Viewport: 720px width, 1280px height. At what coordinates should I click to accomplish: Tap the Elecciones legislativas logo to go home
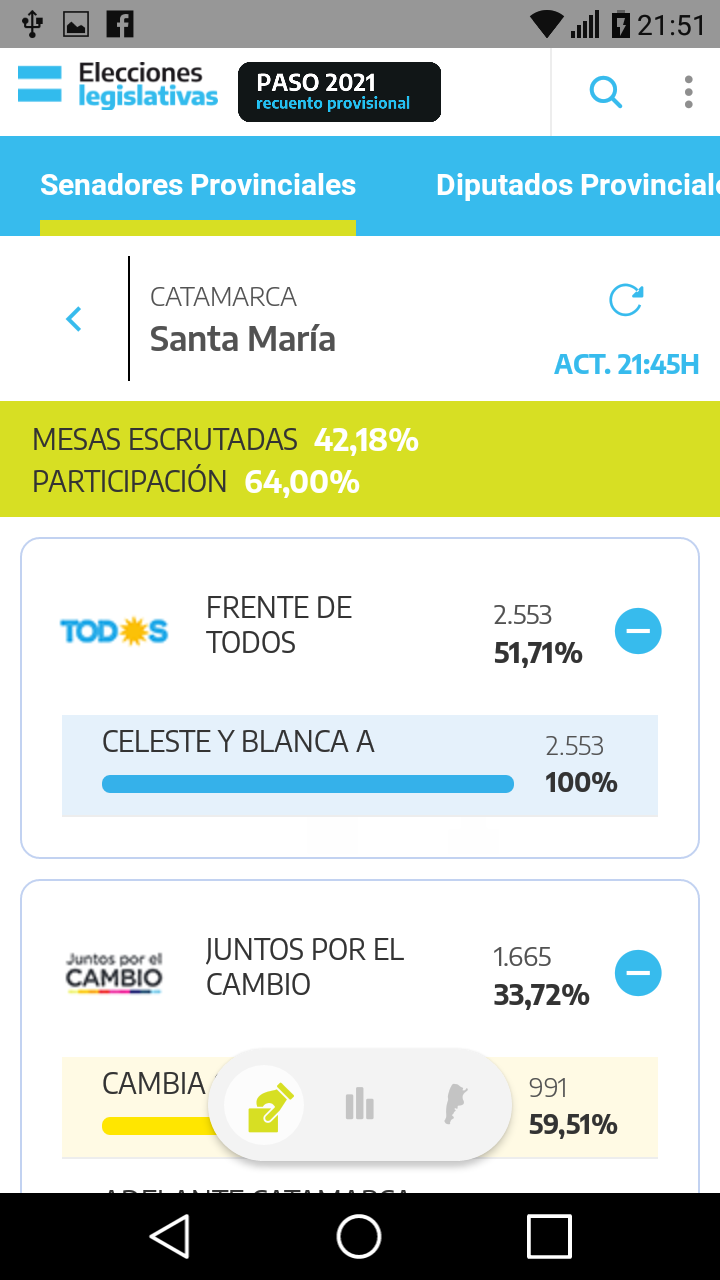tap(118, 86)
